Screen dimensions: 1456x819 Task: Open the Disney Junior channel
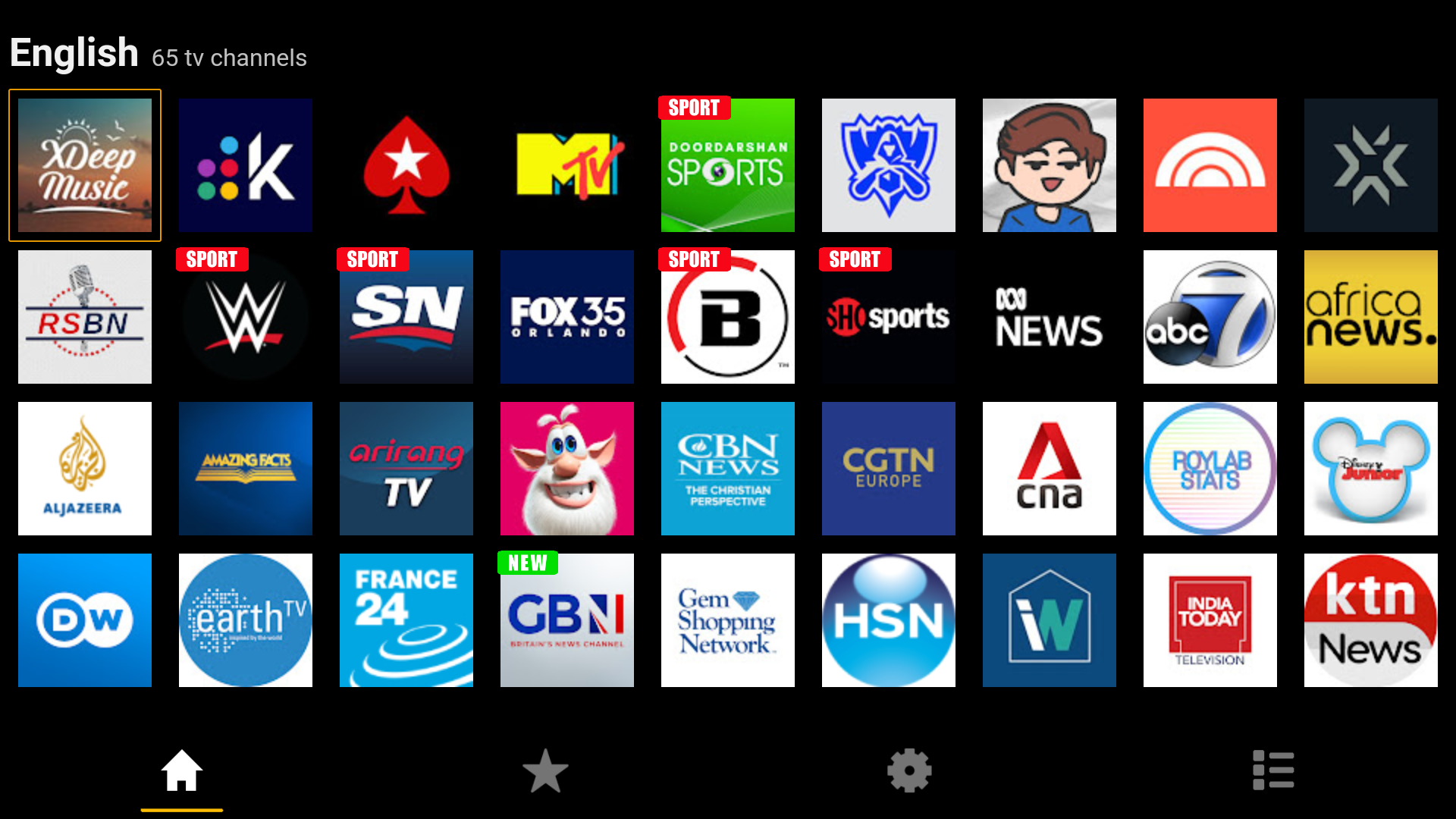click(1371, 469)
